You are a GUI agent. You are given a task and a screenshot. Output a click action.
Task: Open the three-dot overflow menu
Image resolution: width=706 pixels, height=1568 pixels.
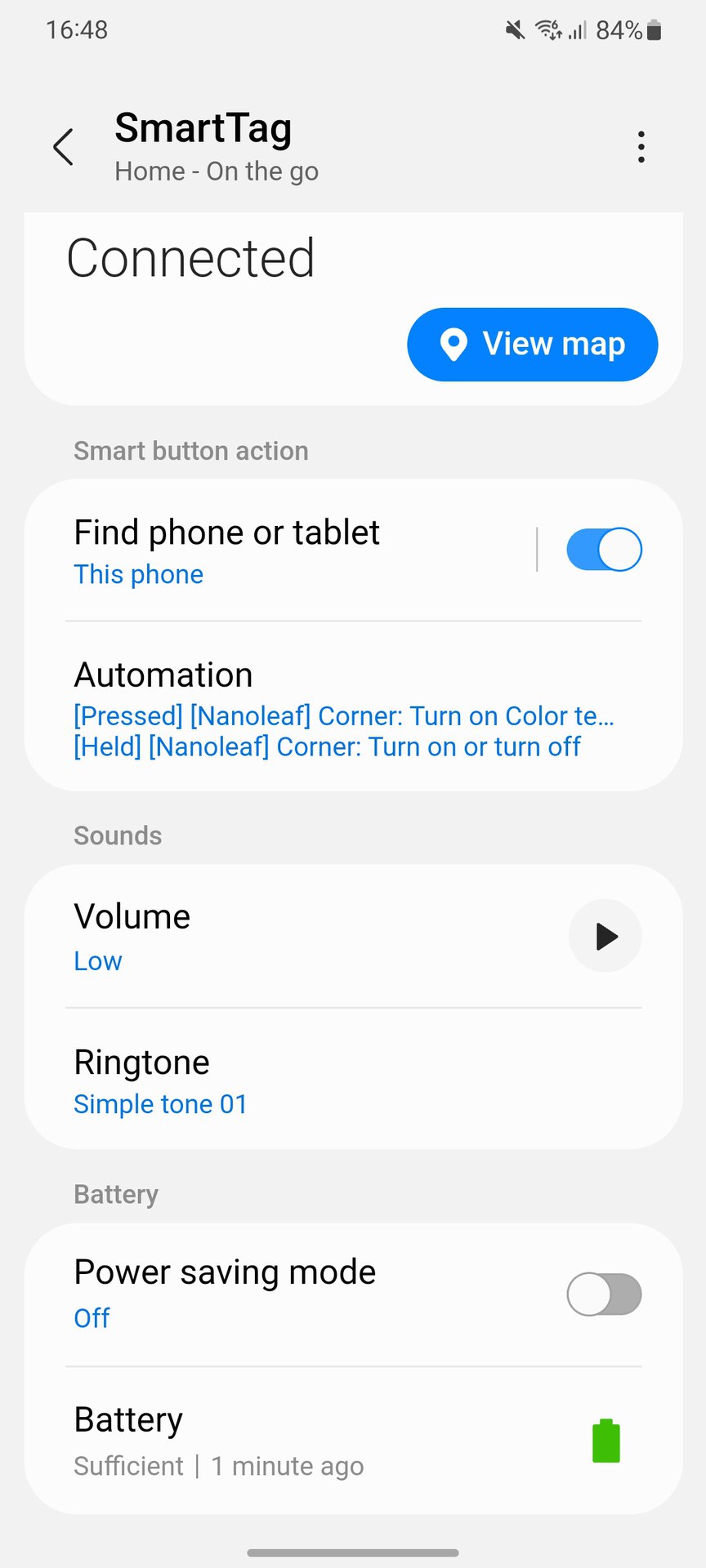click(641, 147)
